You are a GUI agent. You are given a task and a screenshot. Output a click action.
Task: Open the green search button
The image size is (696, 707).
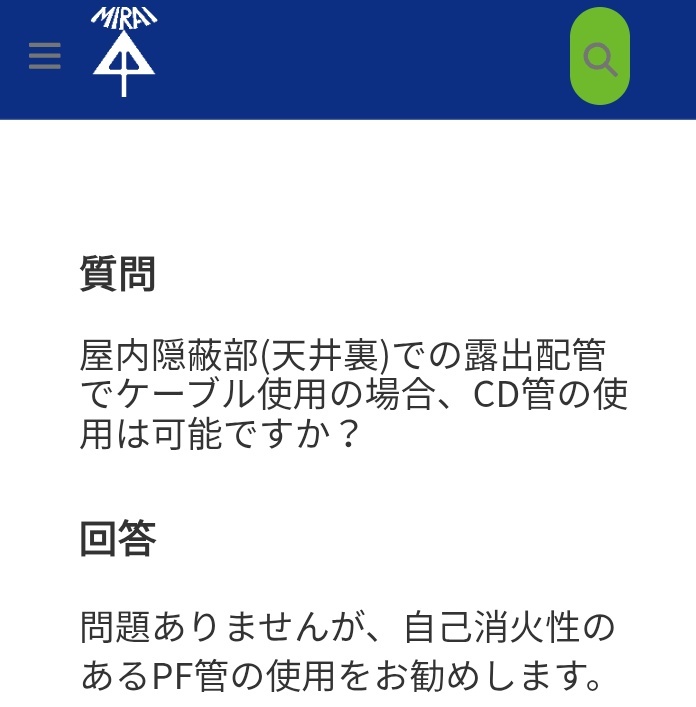point(599,58)
